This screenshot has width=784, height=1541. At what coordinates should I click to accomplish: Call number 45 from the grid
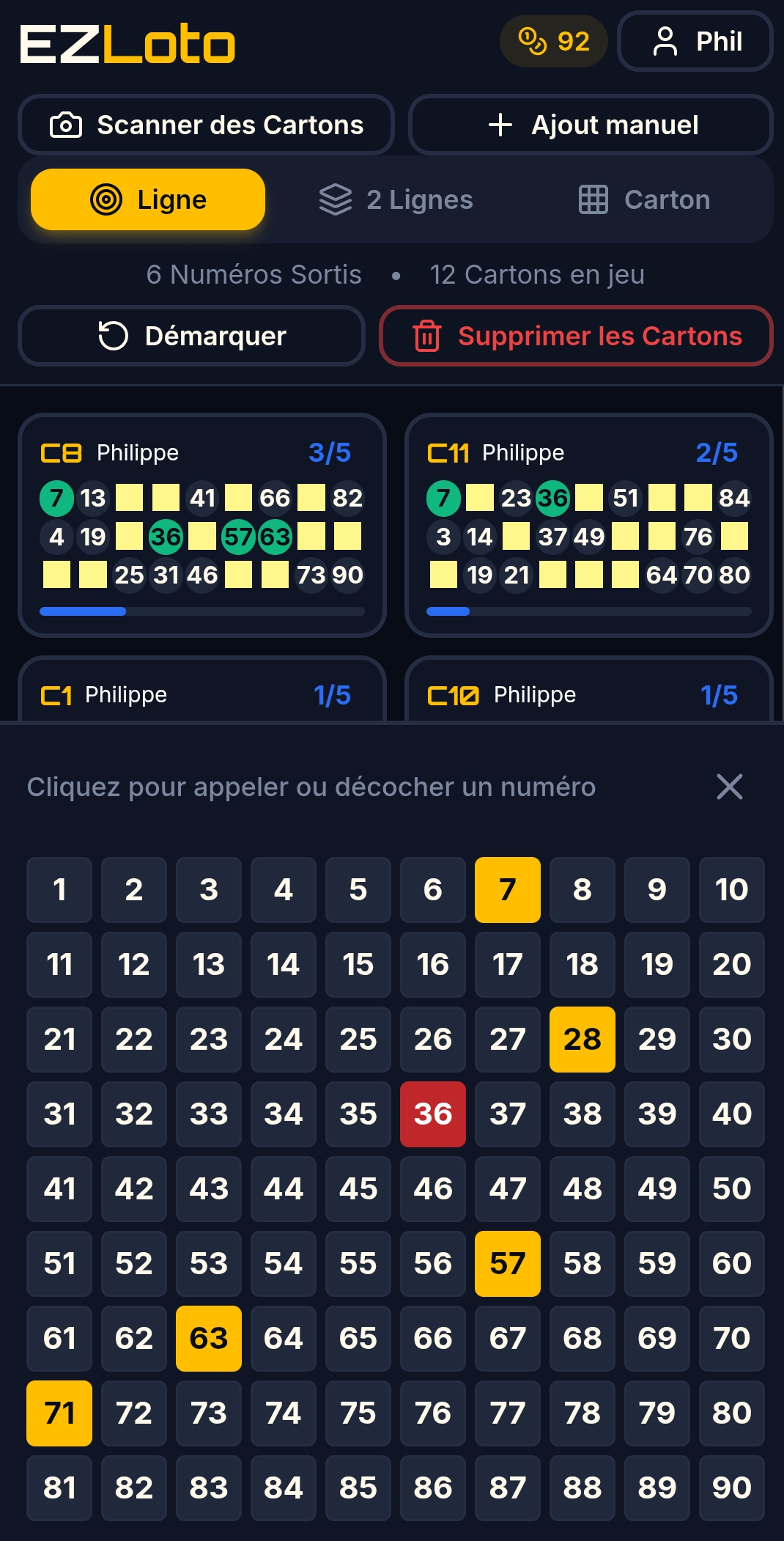[358, 1189]
